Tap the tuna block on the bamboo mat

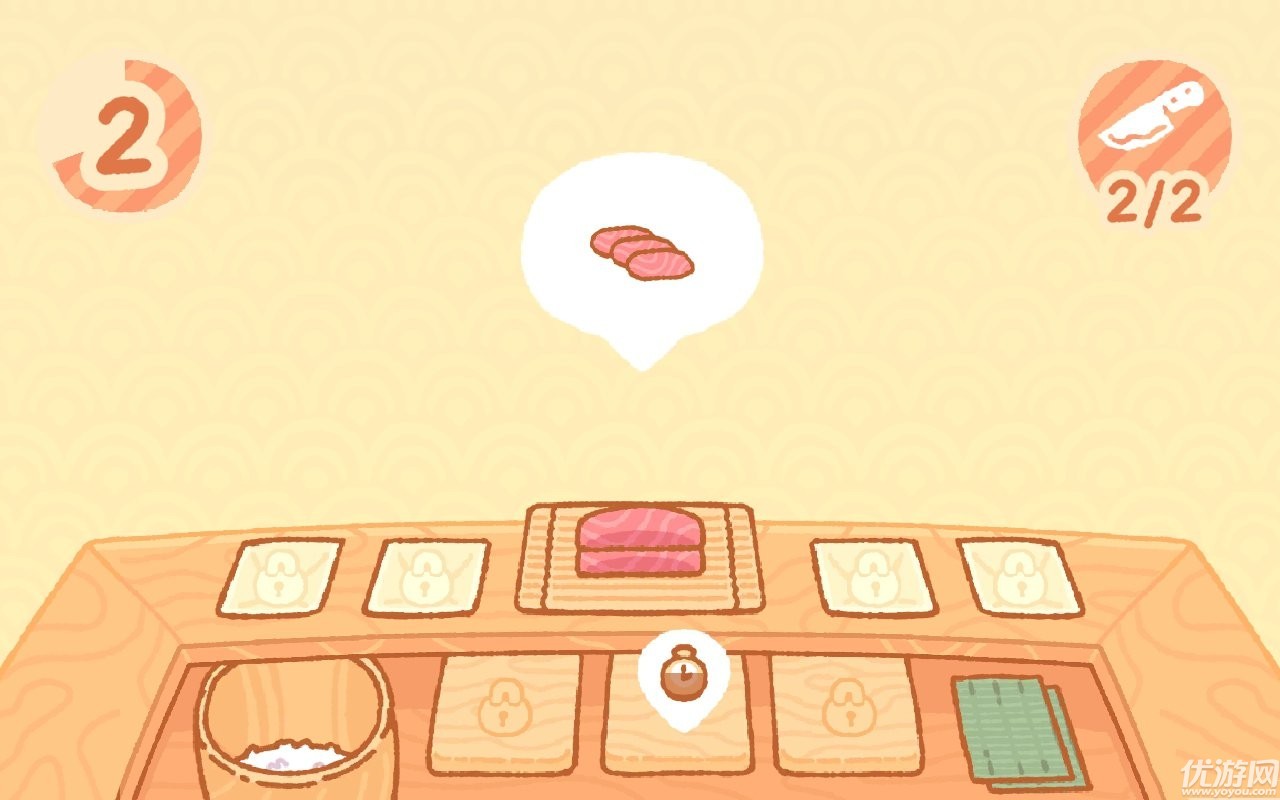[x=638, y=541]
